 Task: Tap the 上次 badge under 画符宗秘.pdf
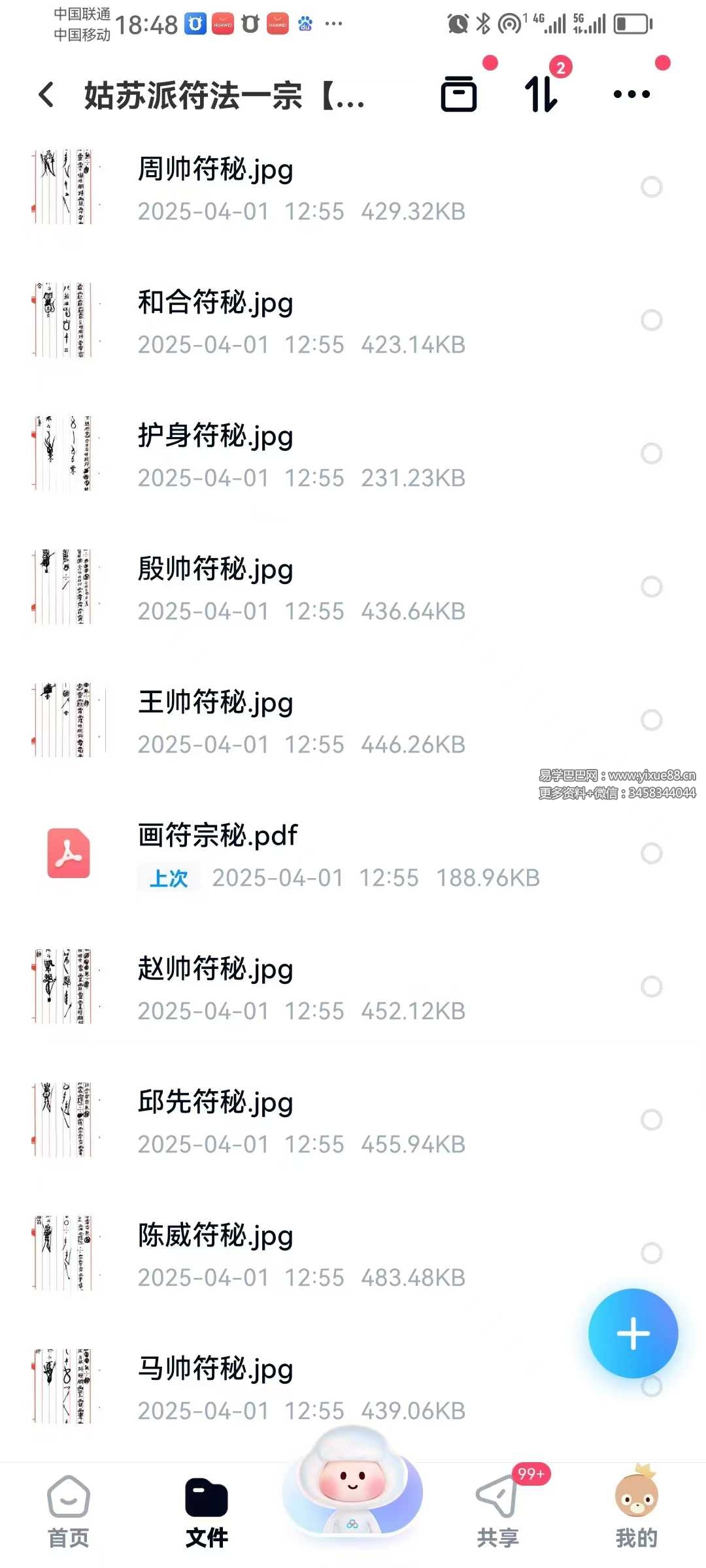(168, 878)
